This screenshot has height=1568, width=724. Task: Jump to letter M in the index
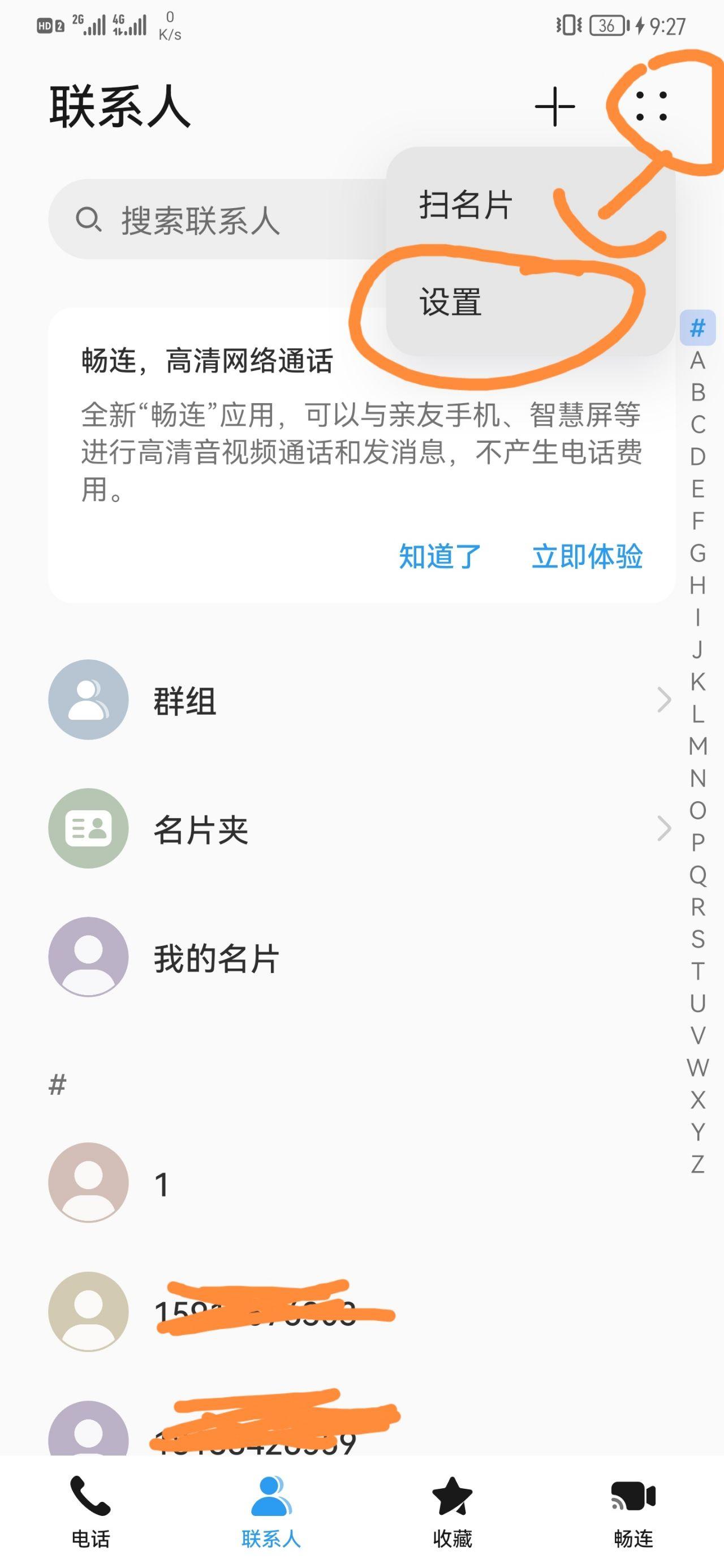pyautogui.click(x=698, y=746)
